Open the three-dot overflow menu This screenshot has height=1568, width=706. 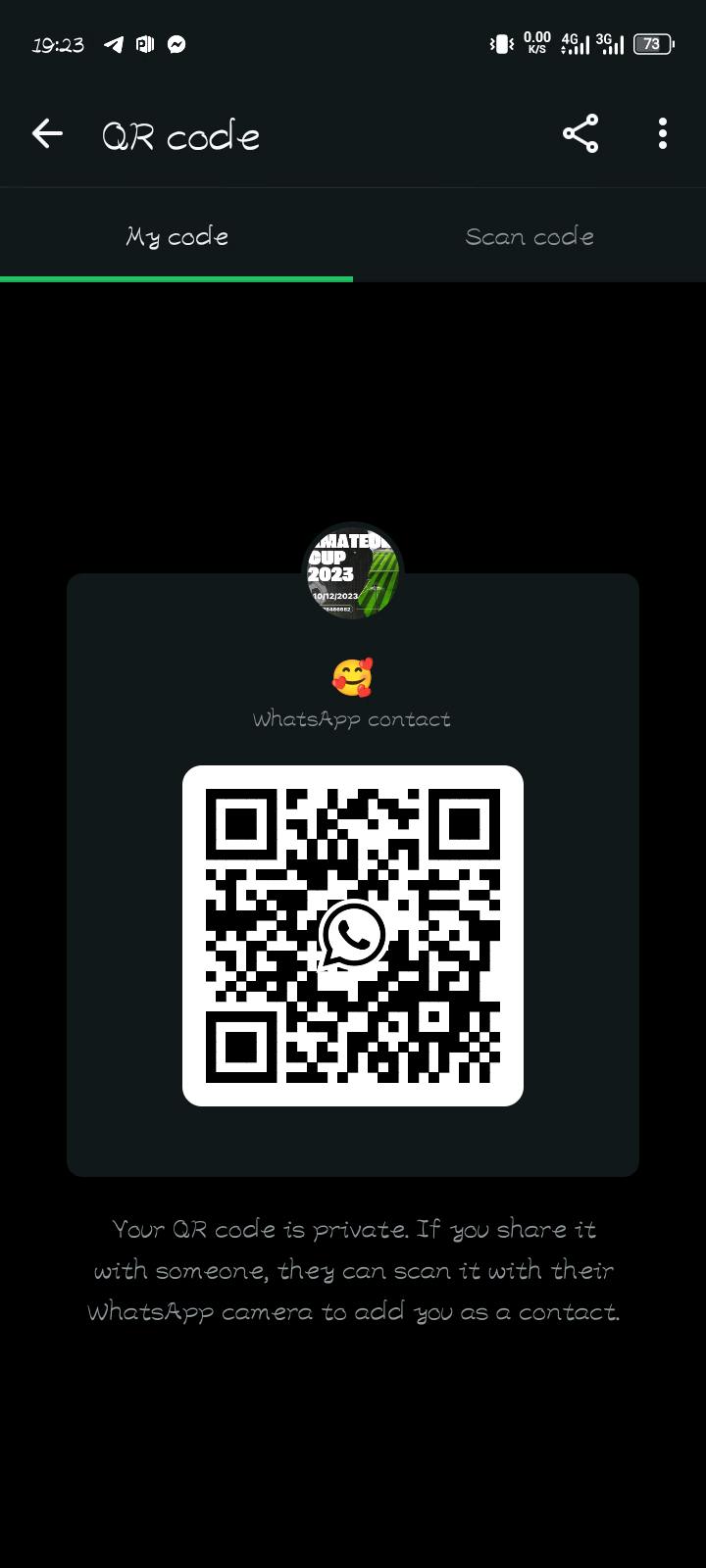pyautogui.click(x=663, y=134)
